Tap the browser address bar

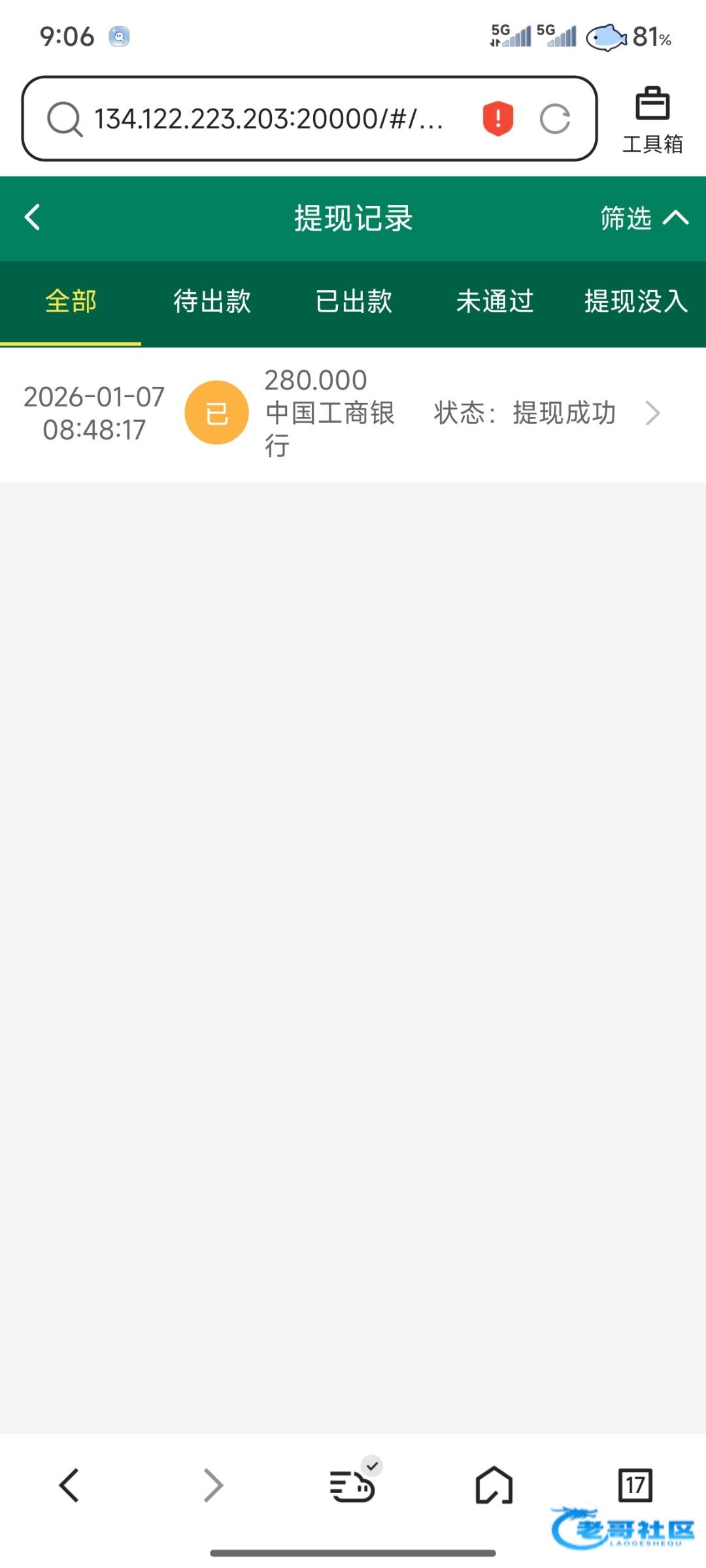click(x=268, y=119)
